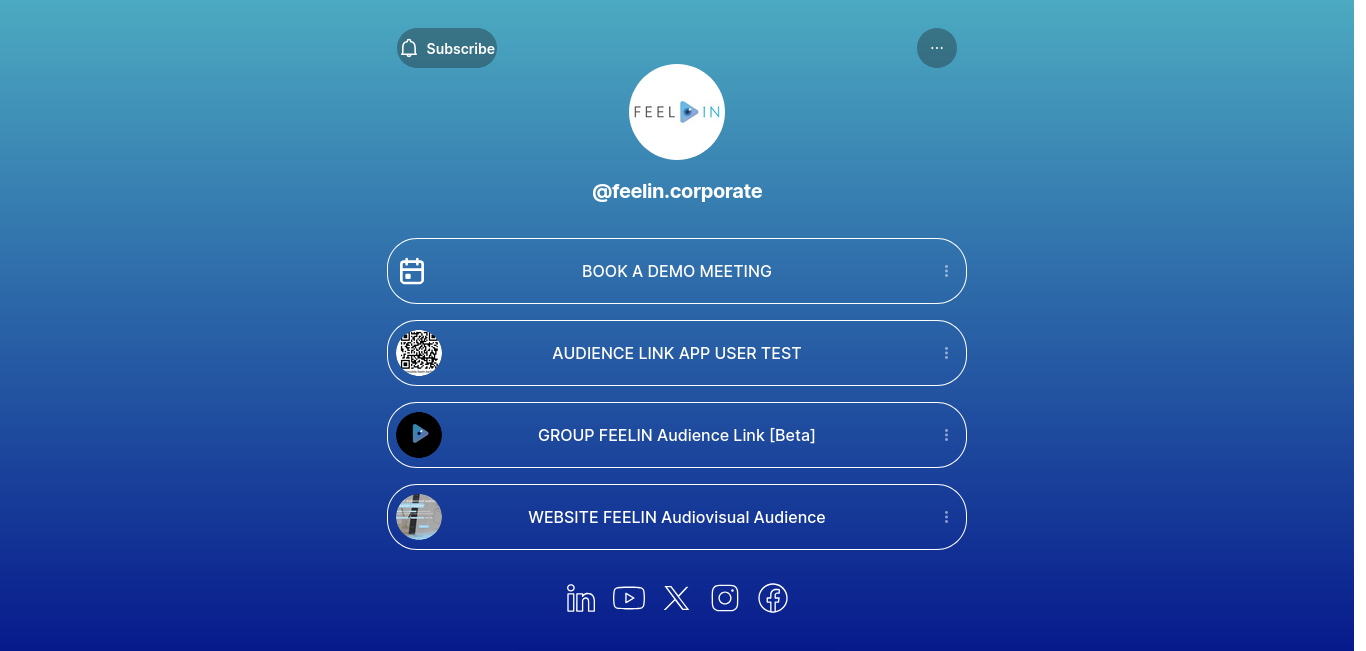1366x651 pixels.
Task: Open the top-right more options menu
Action: [936, 48]
